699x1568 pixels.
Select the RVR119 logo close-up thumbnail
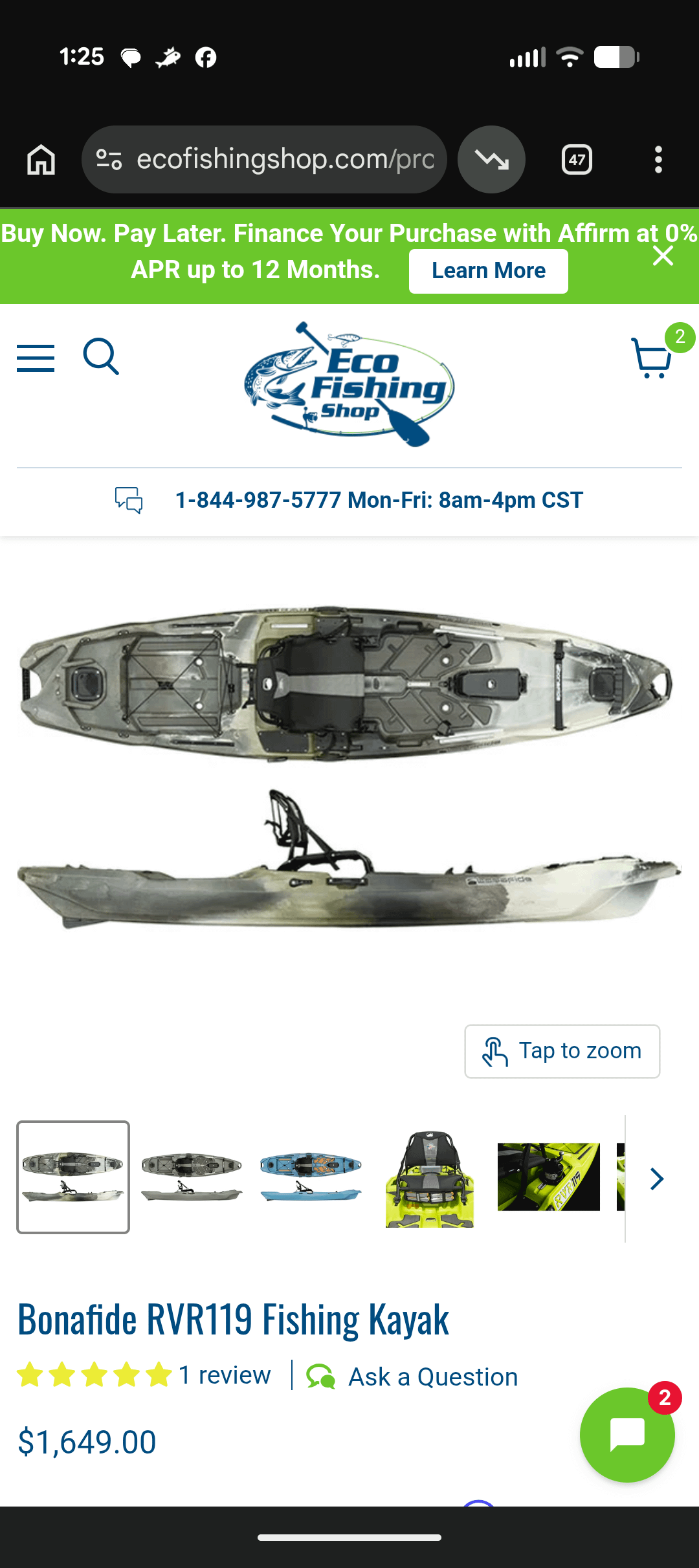(548, 1177)
